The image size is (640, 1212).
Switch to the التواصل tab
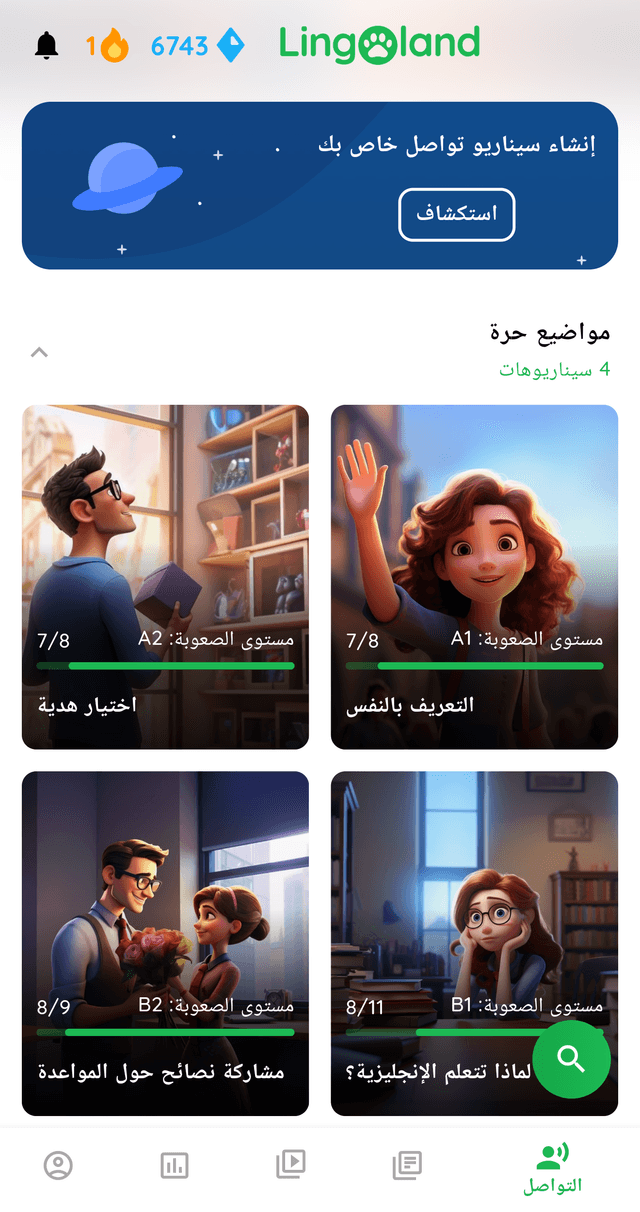(x=552, y=1168)
